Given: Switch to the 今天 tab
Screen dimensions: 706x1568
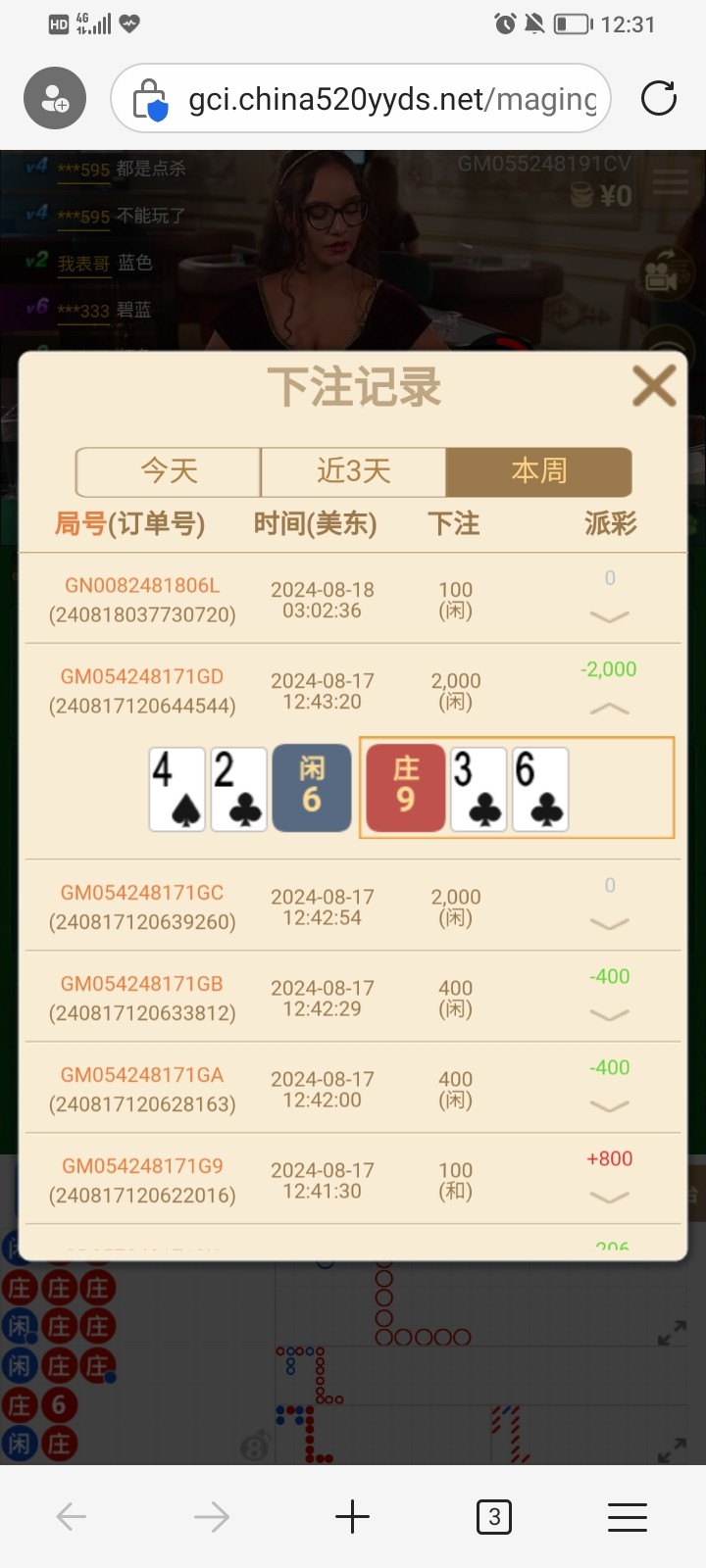Looking at the screenshot, I should [x=169, y=471].
